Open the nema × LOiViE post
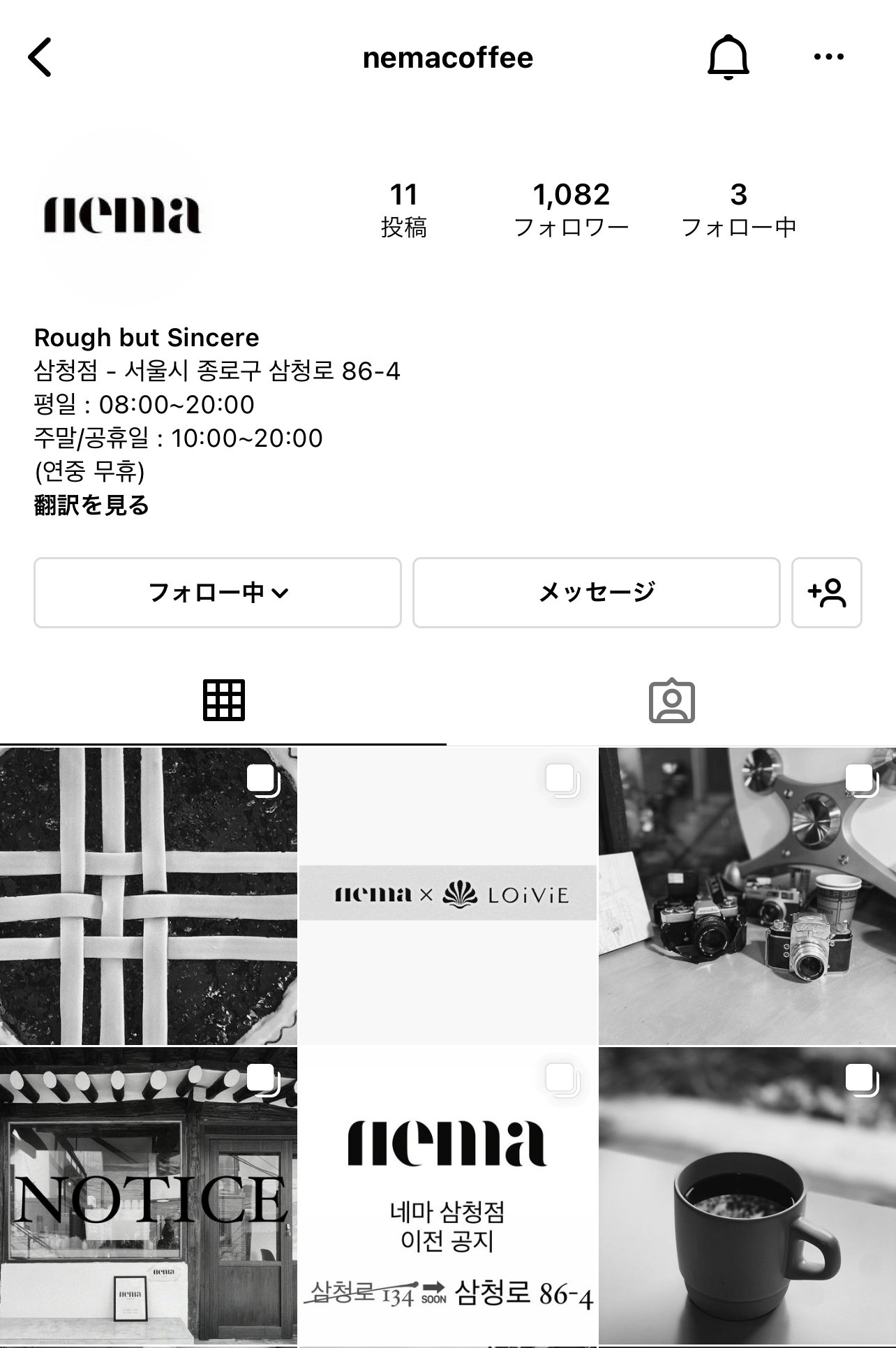The image size is (896, 1348). click(448, 896)
